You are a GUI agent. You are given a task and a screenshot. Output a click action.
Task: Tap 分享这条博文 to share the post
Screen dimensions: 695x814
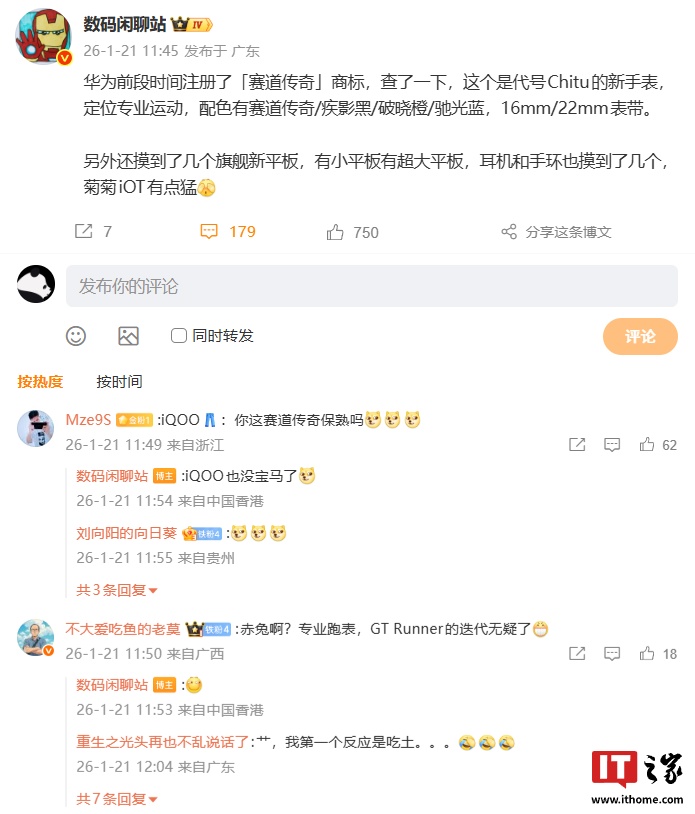pyautogui.click(x=556, y=232)
